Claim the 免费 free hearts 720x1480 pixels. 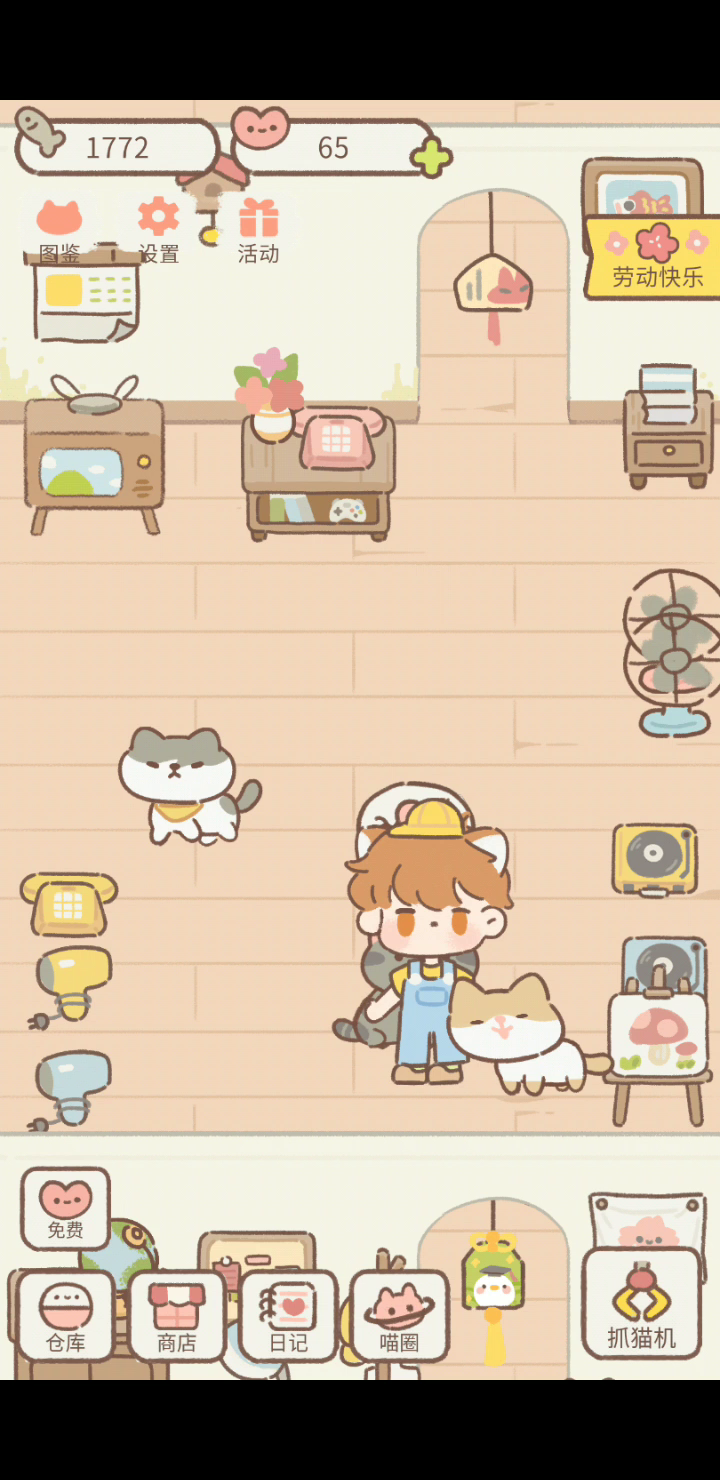66,1209
